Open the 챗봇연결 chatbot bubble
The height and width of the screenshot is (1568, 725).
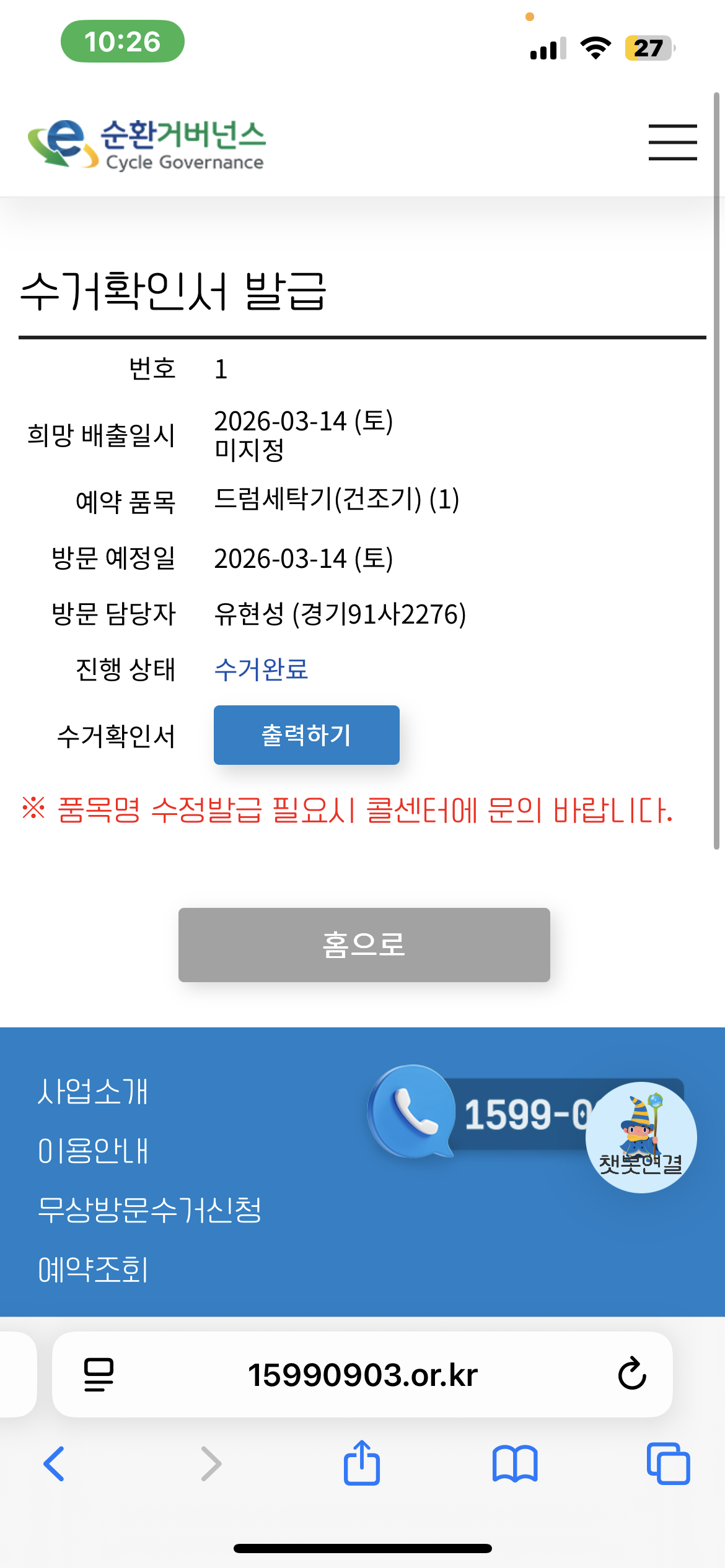641,1137
